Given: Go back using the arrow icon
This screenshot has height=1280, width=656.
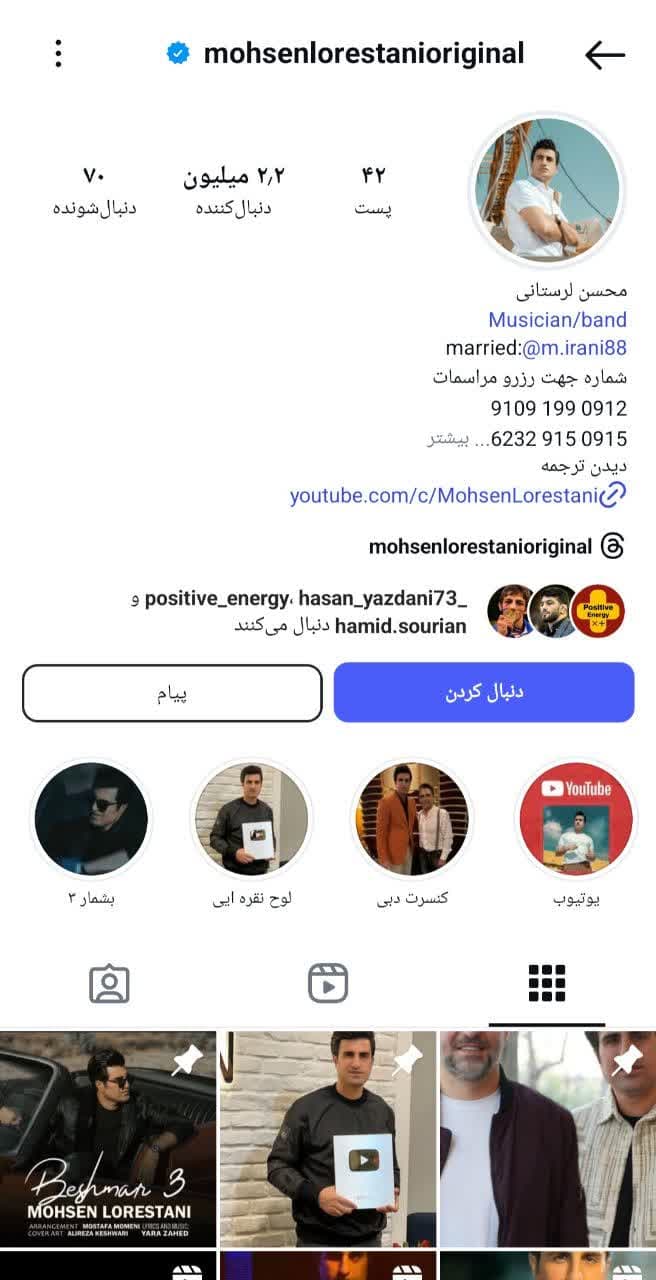Looking at the screenshot, I should click(604, 55).
